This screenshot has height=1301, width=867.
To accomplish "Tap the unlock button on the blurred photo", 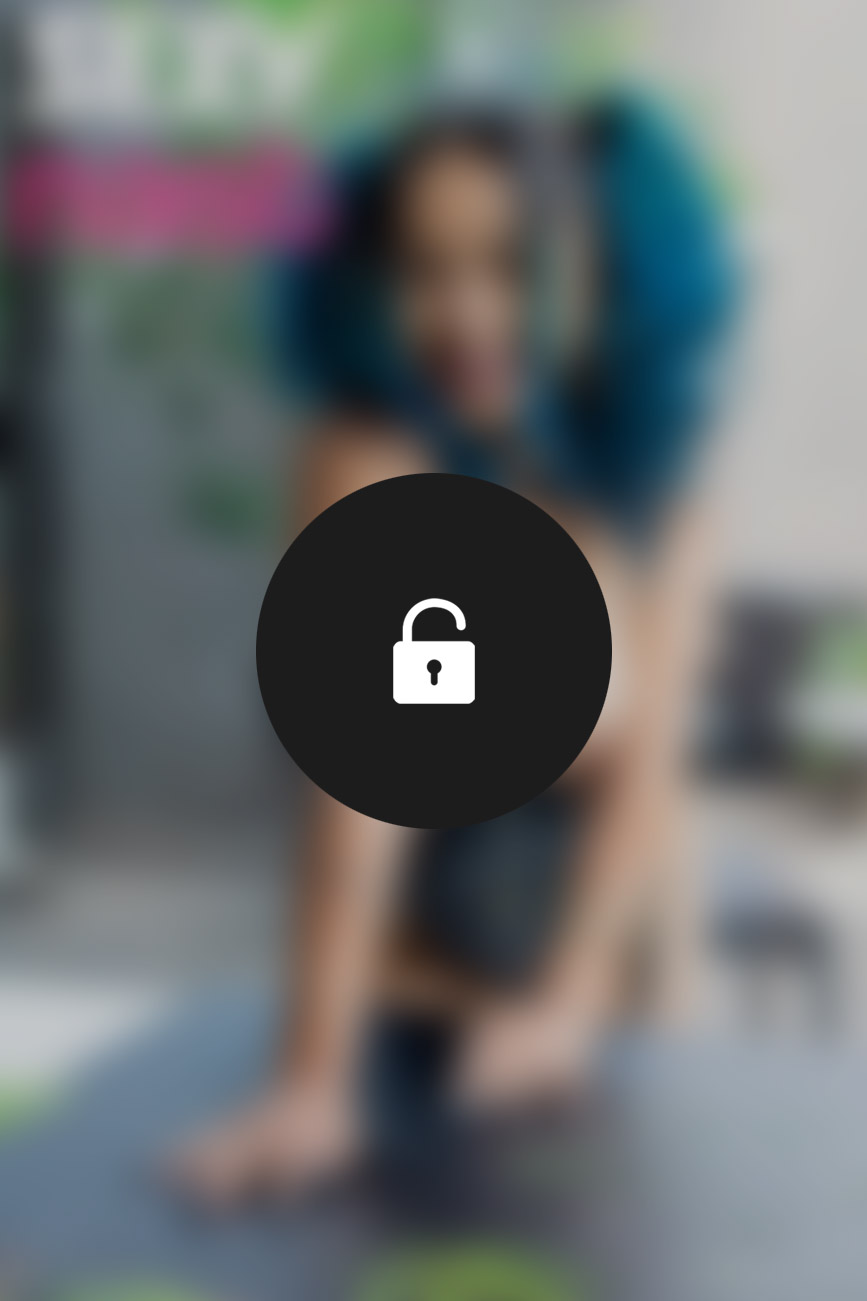I will (x=433, y=651).
